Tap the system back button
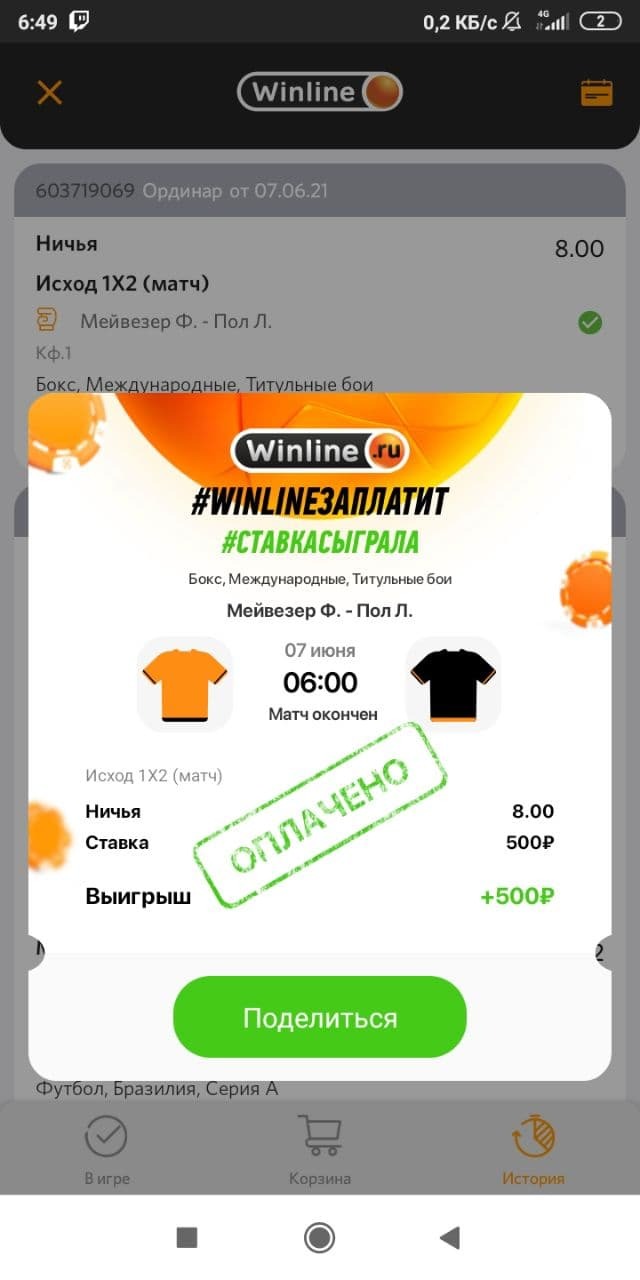The width and height of the screenshot is (640, 1280). click(x=450, y=1238)
